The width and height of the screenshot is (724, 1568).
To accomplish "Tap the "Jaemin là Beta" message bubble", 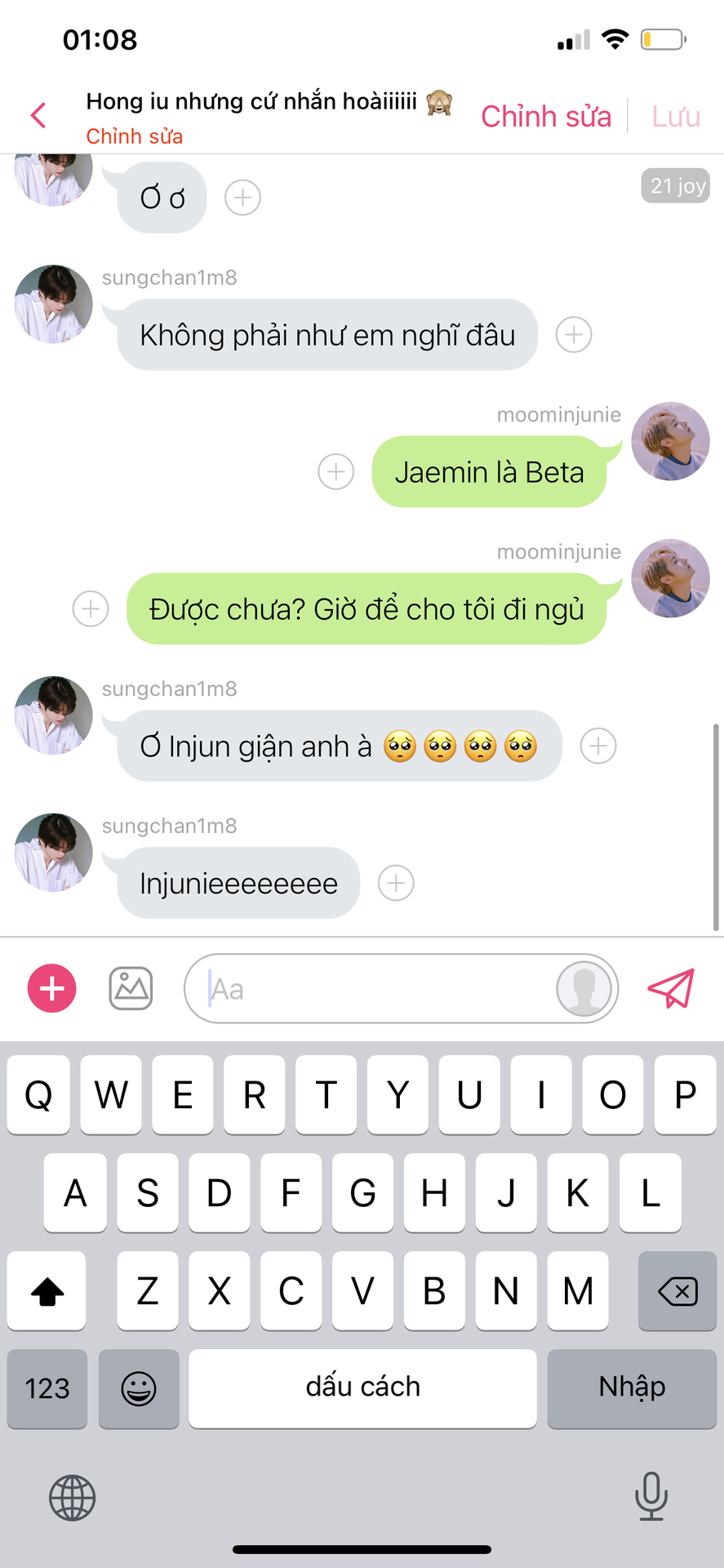I will pos(490,472).
